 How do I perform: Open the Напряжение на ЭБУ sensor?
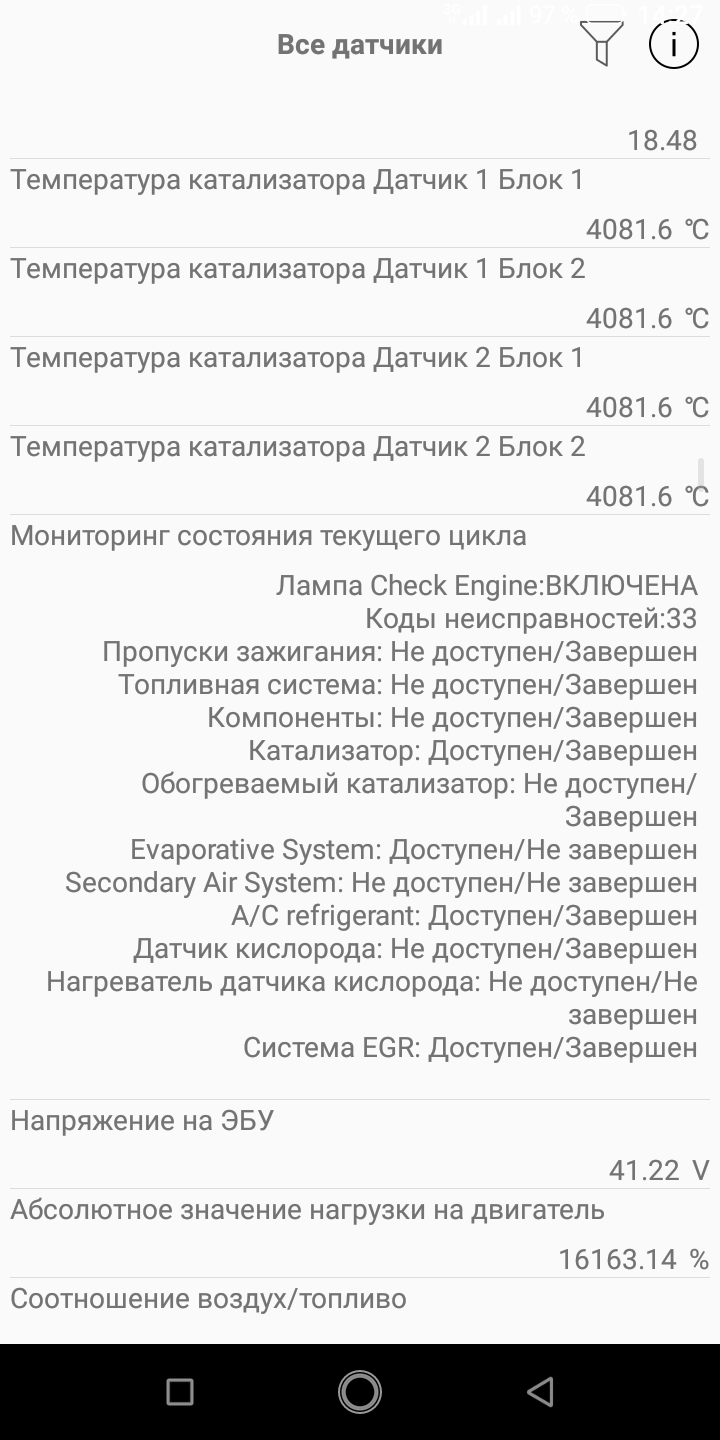pos(360,1144)
